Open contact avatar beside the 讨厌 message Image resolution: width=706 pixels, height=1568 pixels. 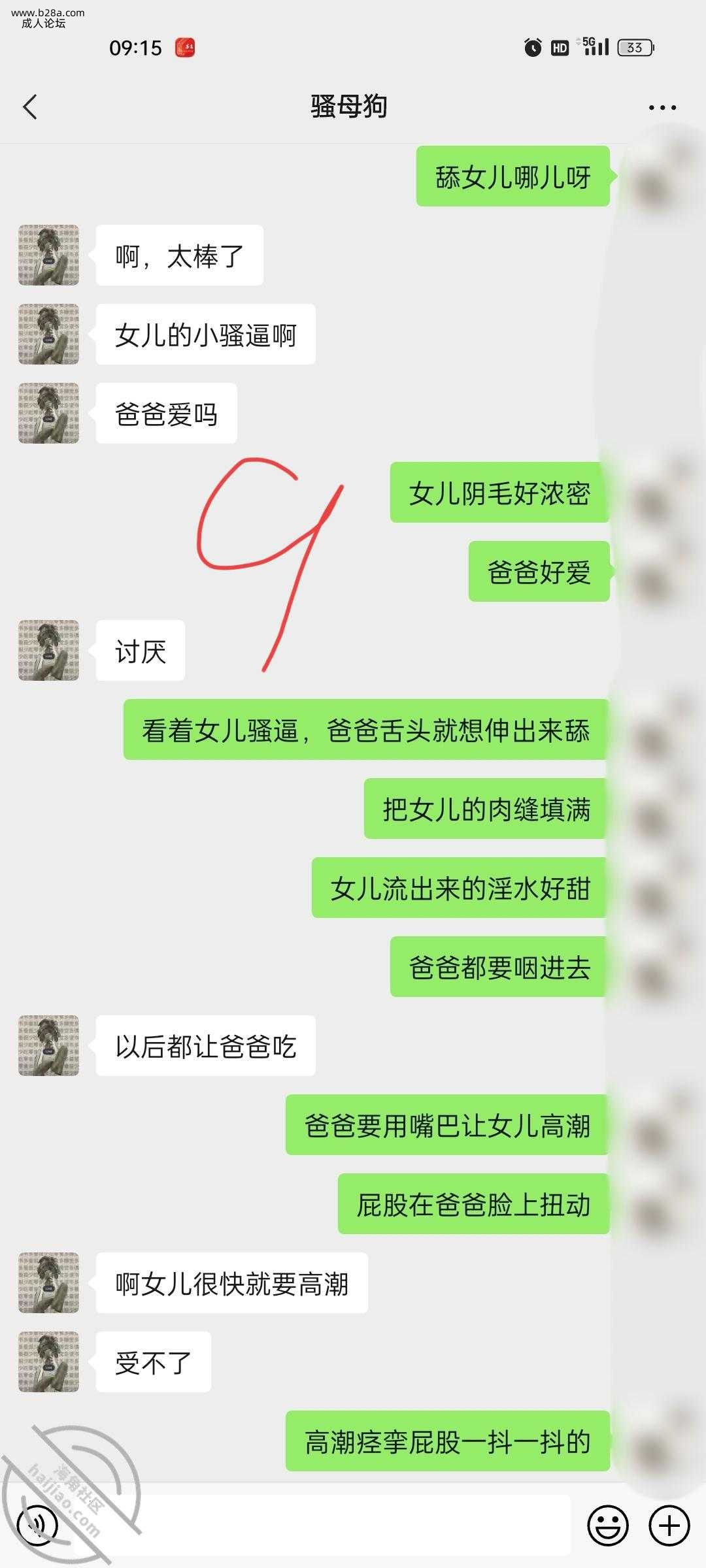48,651
